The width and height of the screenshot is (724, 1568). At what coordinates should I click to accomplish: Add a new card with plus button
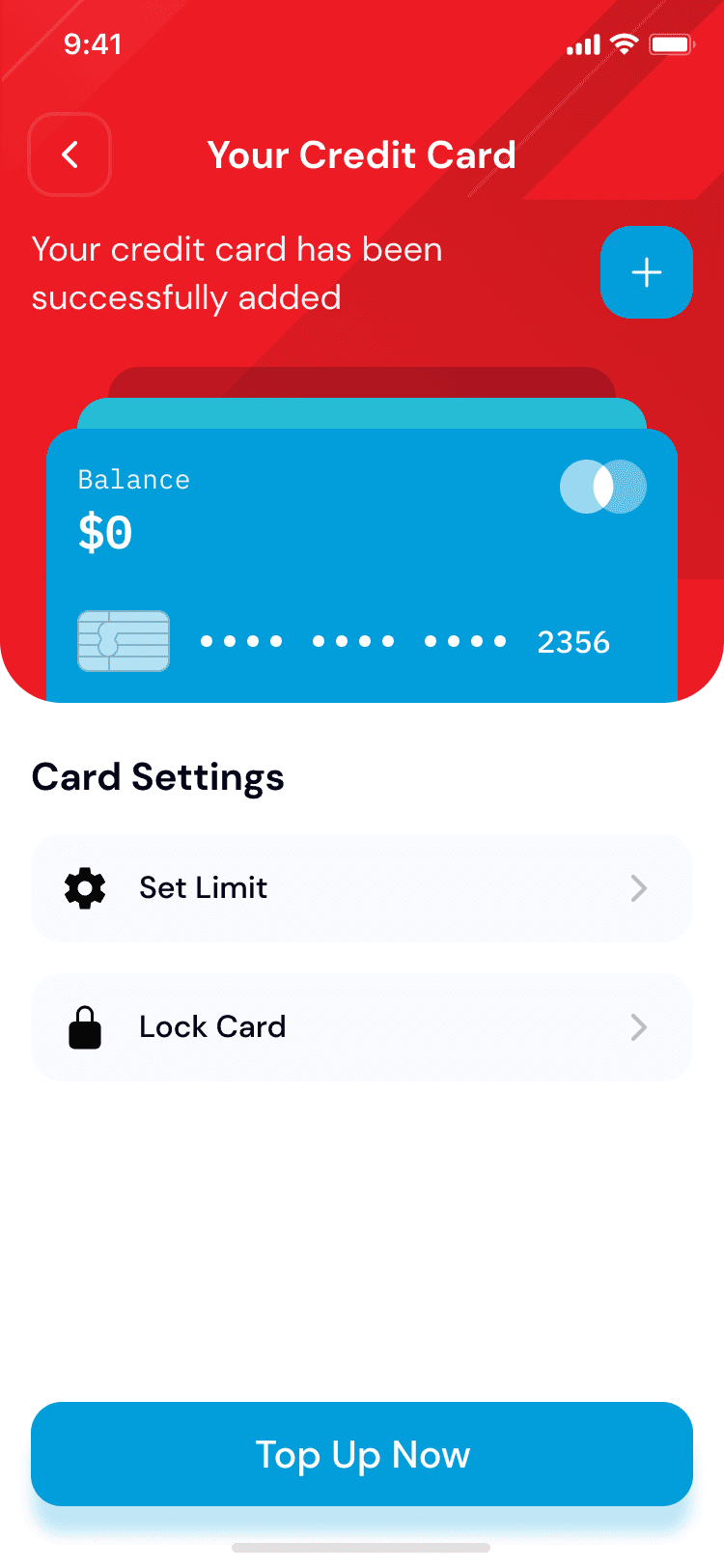pyautogui.click(x=647, y=272)
